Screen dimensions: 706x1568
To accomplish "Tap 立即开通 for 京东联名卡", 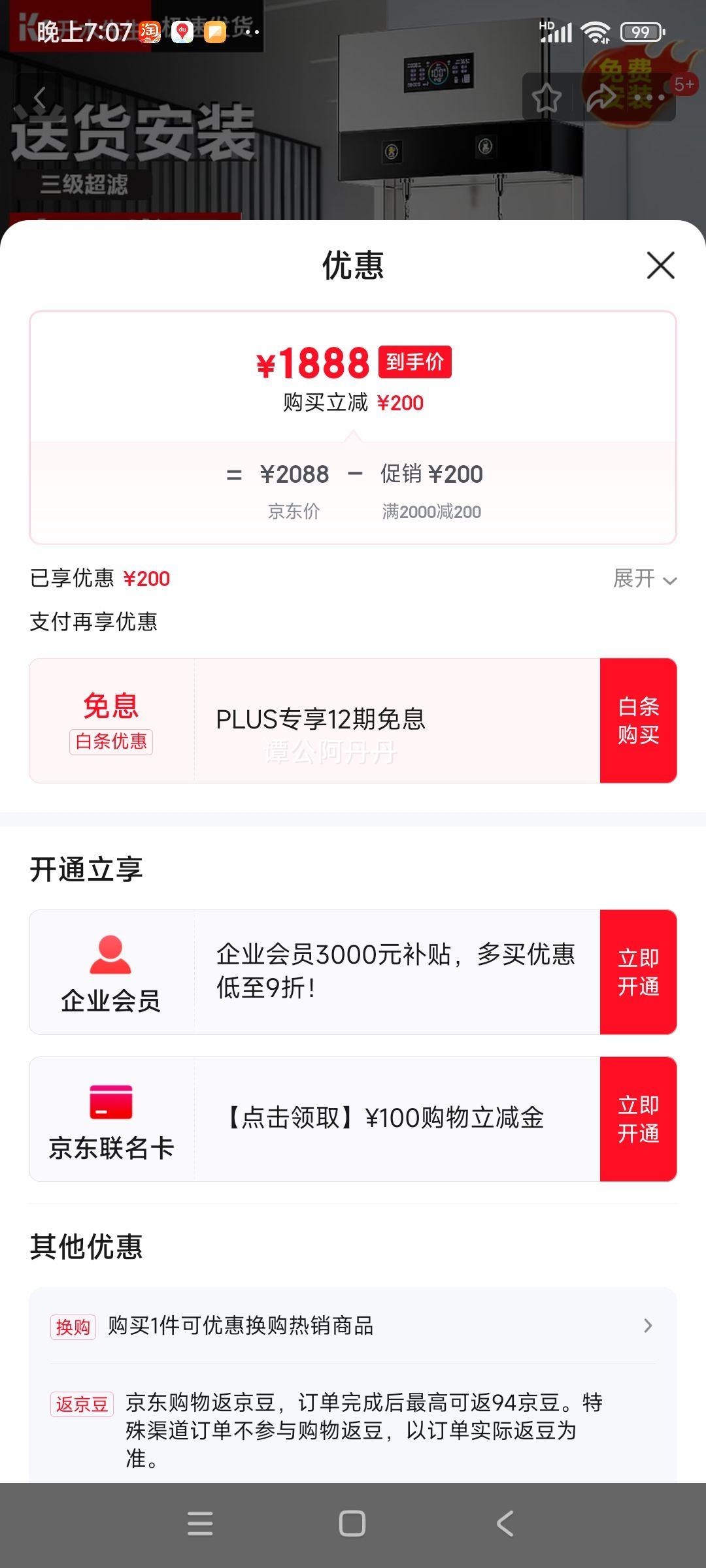I will [x=638, y=1119].
